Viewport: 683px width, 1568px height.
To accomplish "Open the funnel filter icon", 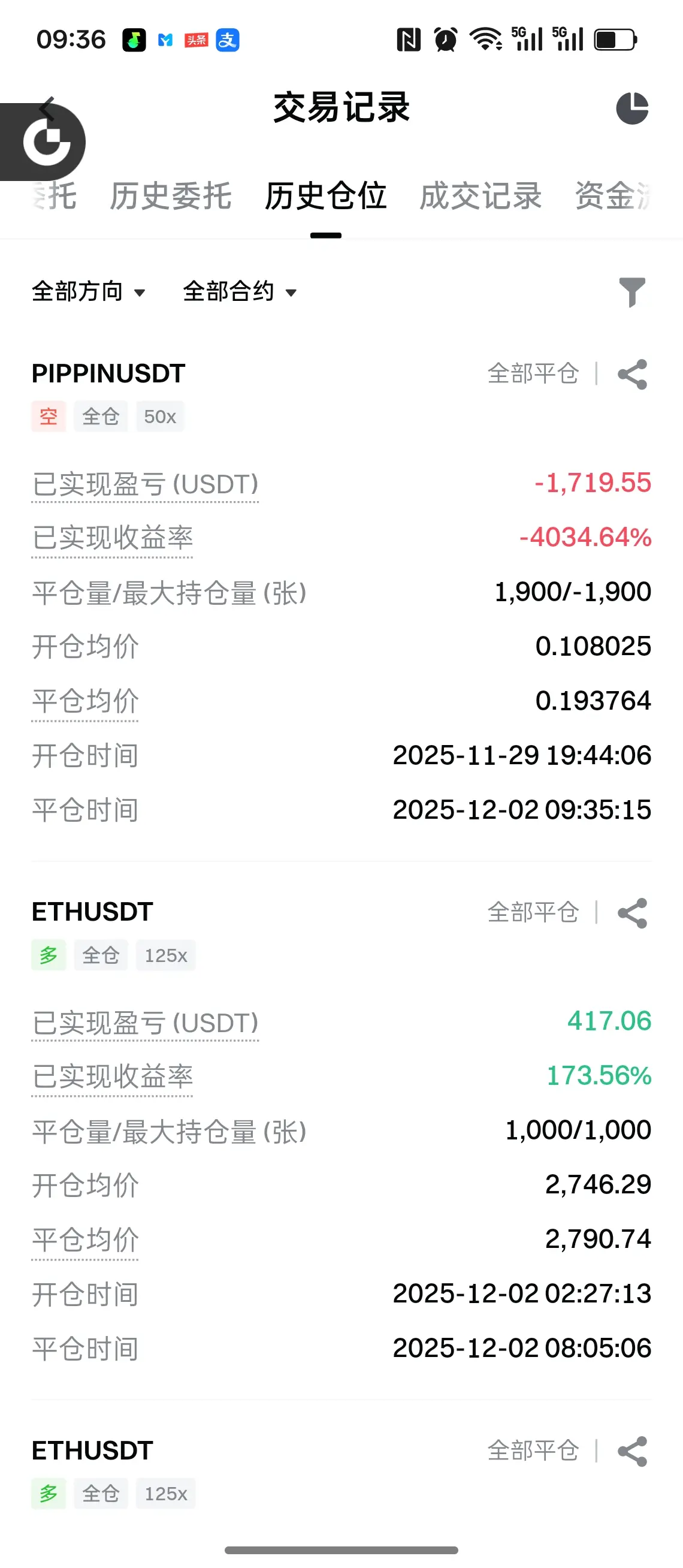I will [x=632, y=292].
